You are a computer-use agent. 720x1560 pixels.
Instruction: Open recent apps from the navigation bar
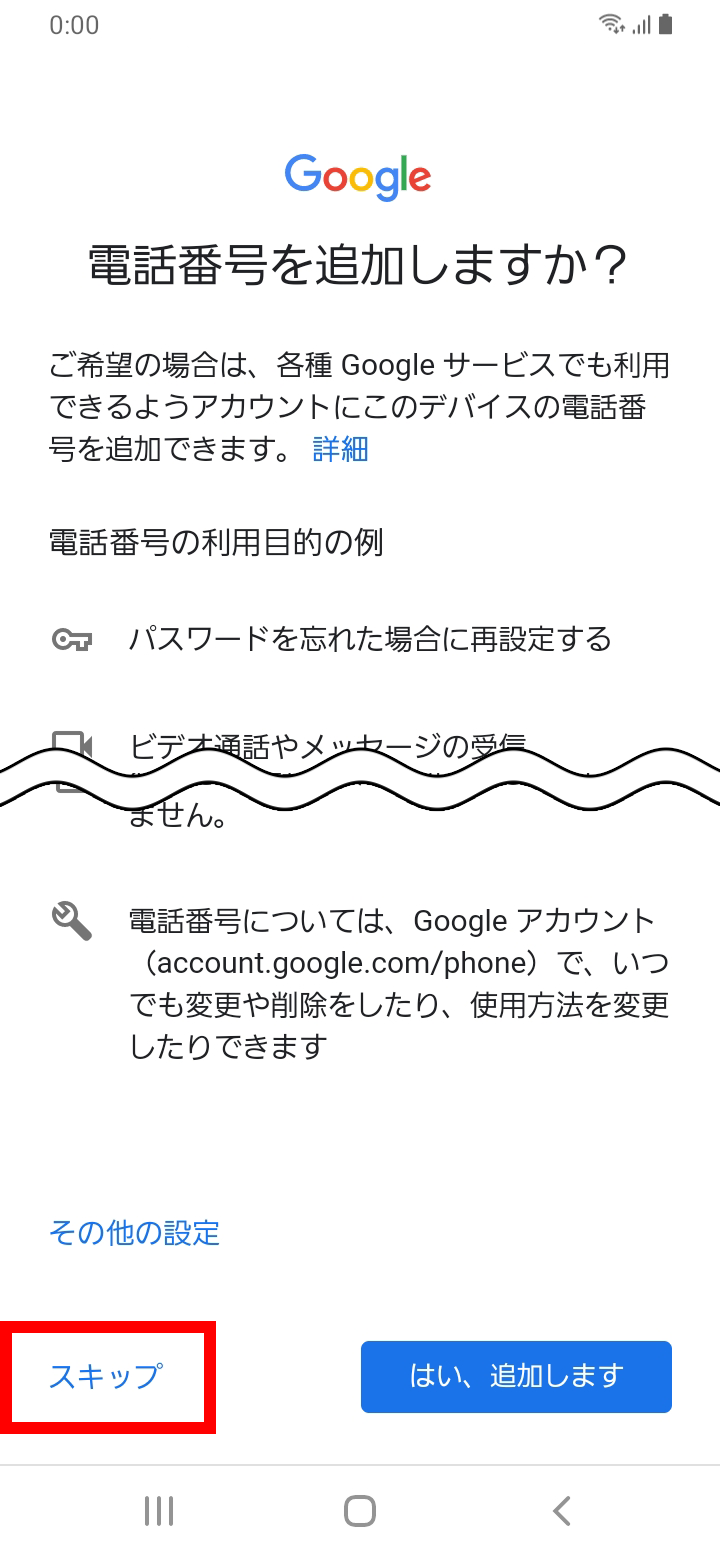[x=159, y=1510]
